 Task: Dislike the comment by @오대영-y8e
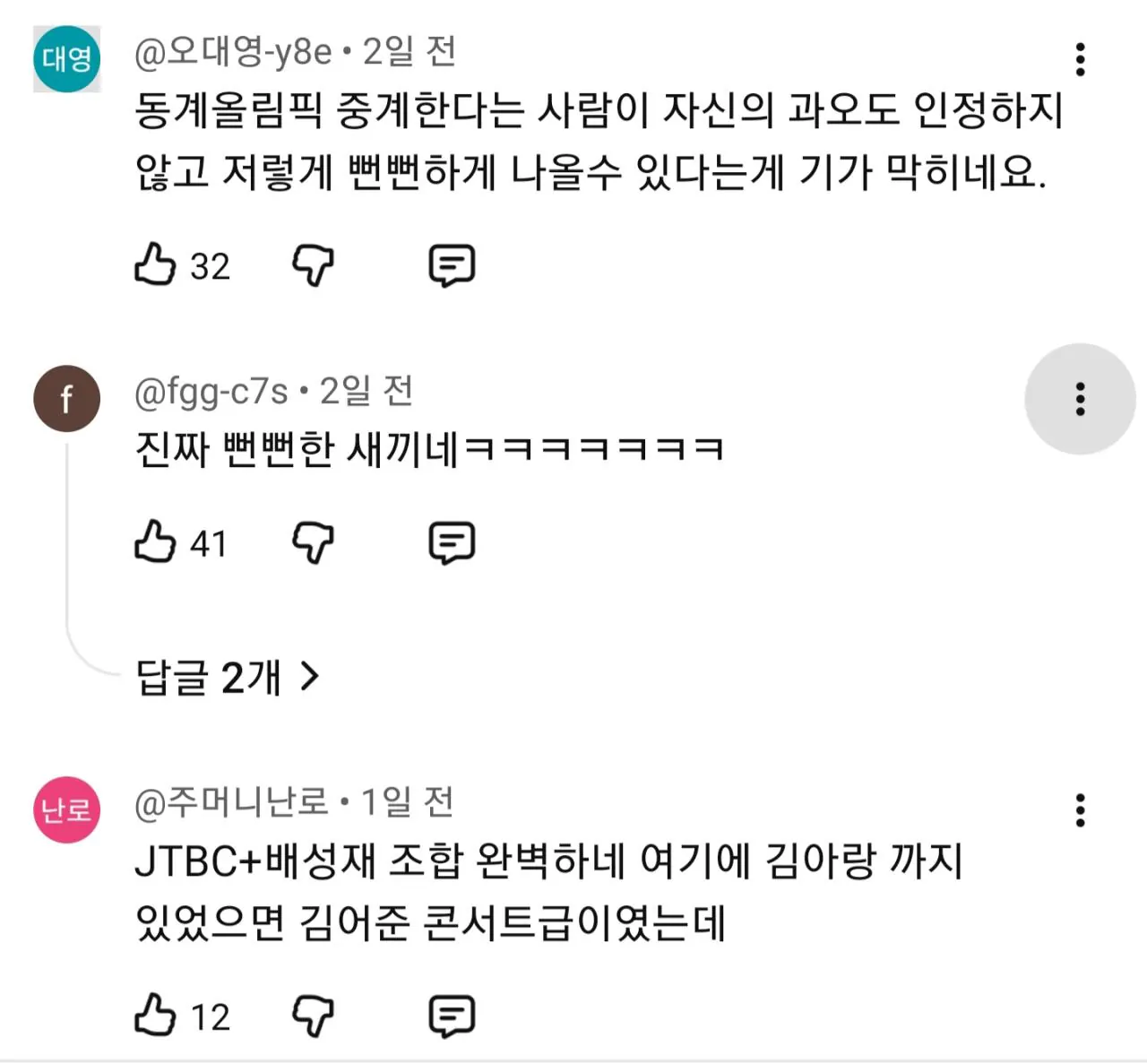coord(313,265)
